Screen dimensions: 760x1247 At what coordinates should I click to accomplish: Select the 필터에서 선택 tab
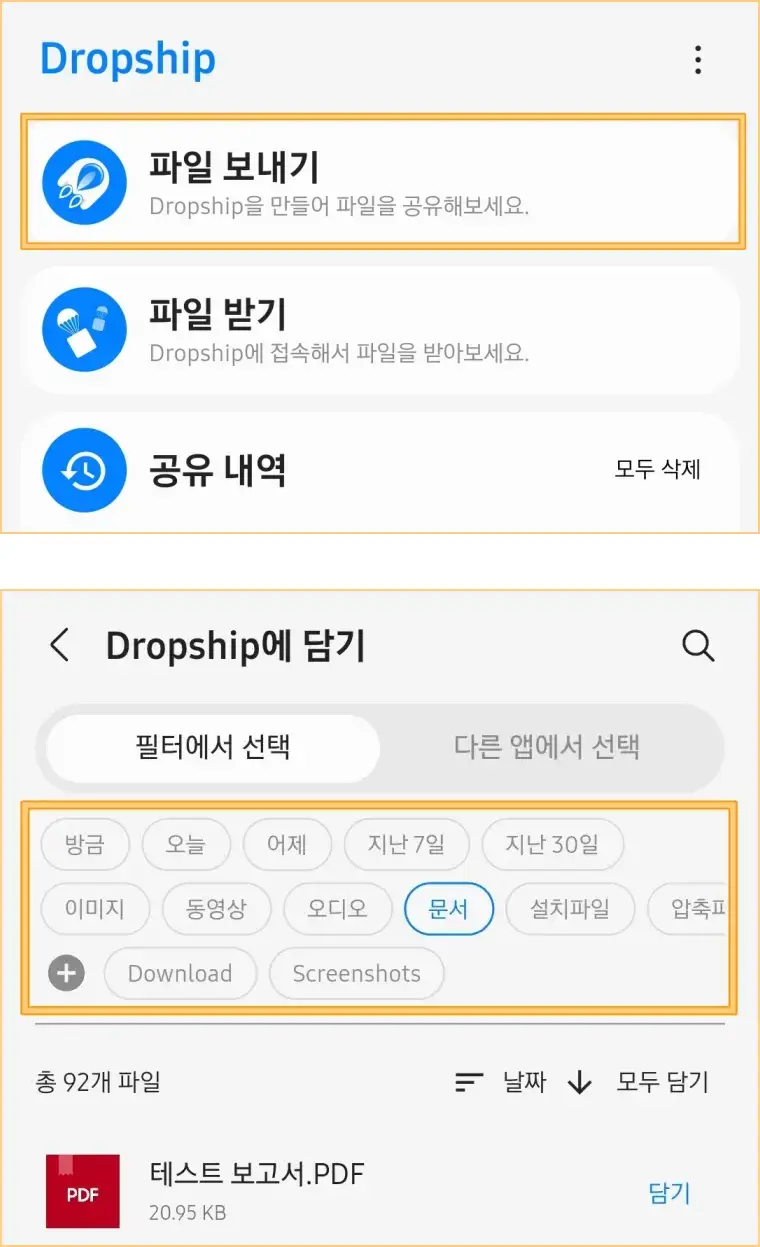click(x=210, y=748)
